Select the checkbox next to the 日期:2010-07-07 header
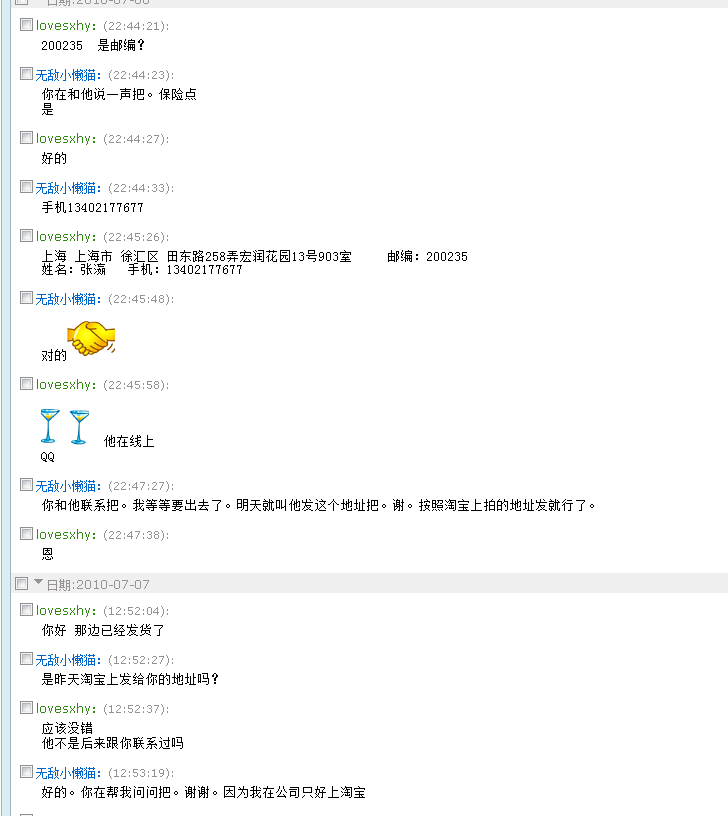Screen dimensions: 728x816 [x=21, y=583]
